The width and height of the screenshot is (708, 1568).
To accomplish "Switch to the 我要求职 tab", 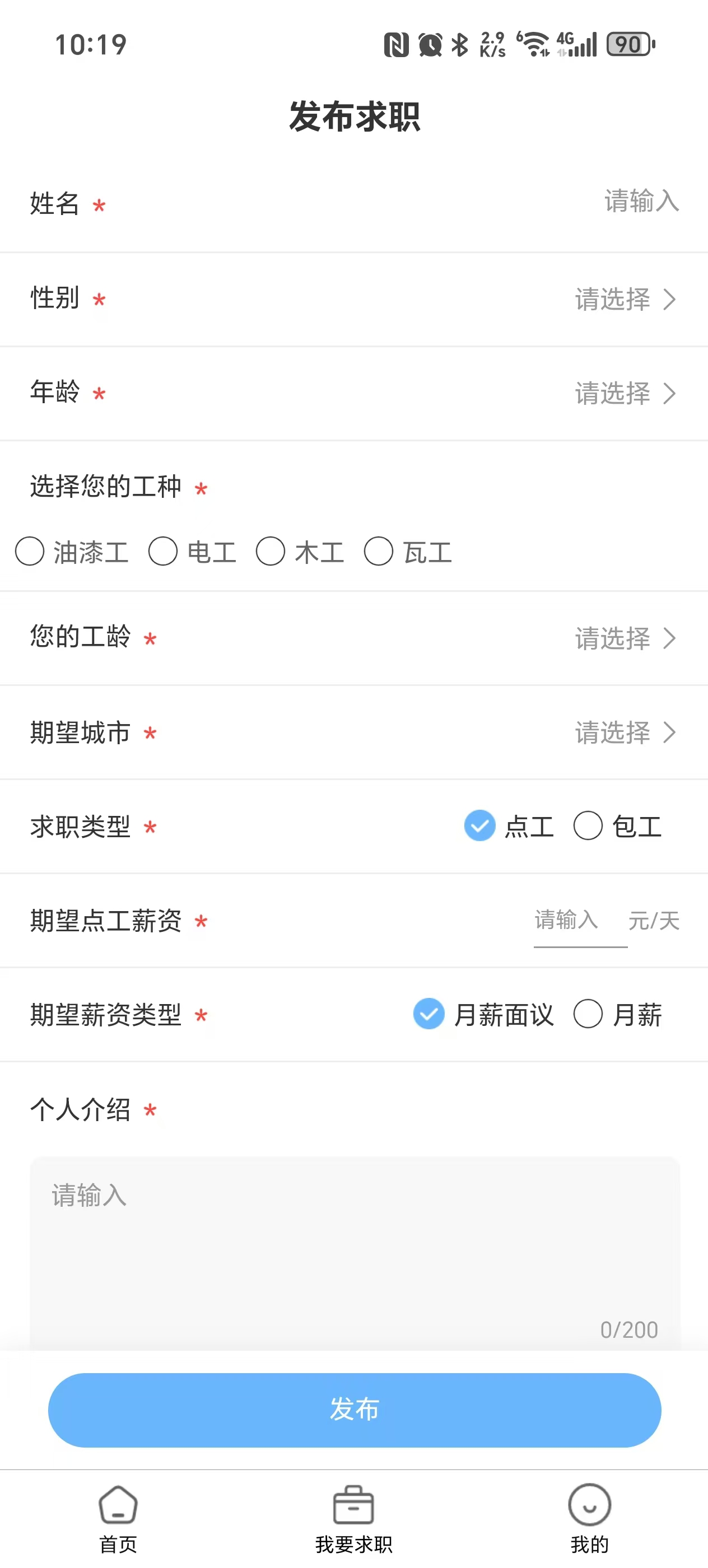I will point(353,1518).
